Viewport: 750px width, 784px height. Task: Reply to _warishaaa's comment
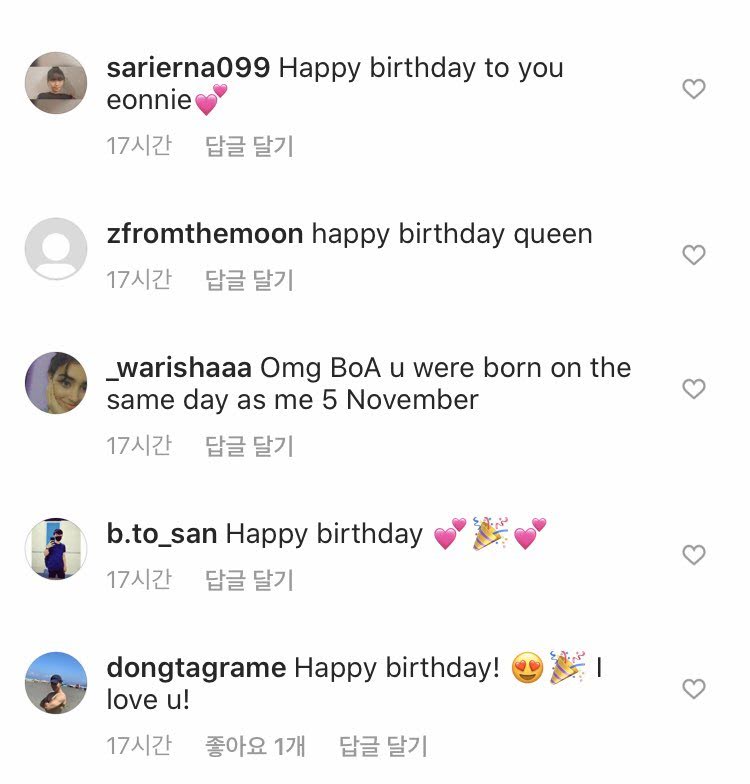coord(249,446)
